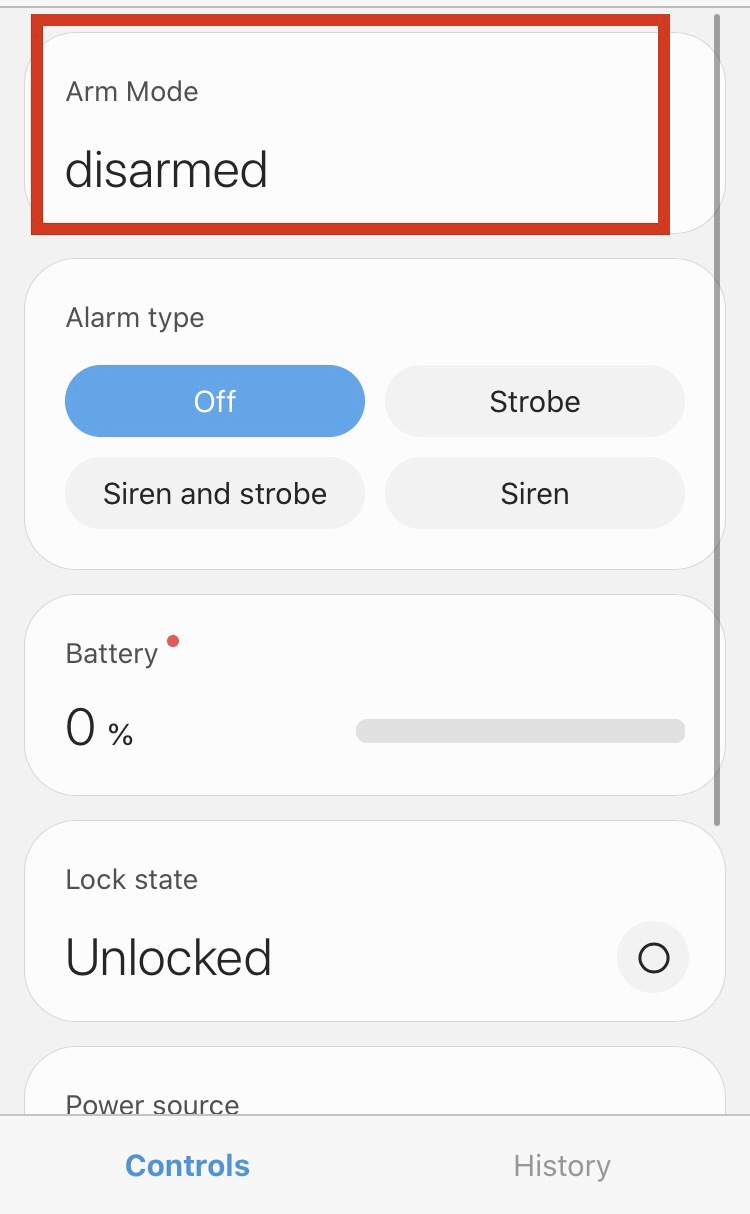Select the Off alarm type
Viewport: 750px width, 1214px height.
pyautogui.click(x=215, y=401)
